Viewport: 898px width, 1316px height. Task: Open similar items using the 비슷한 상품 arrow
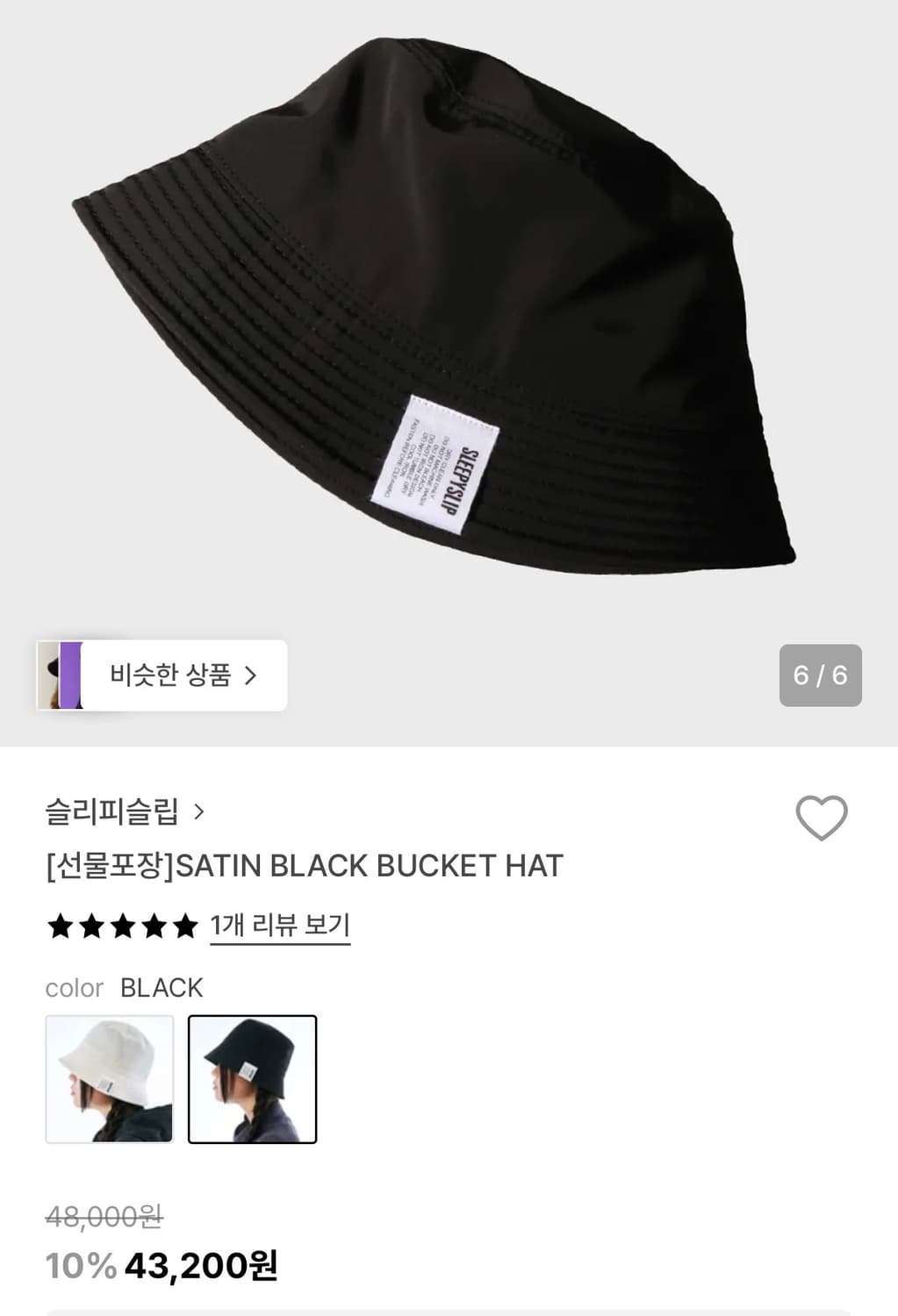click(254, 675)
